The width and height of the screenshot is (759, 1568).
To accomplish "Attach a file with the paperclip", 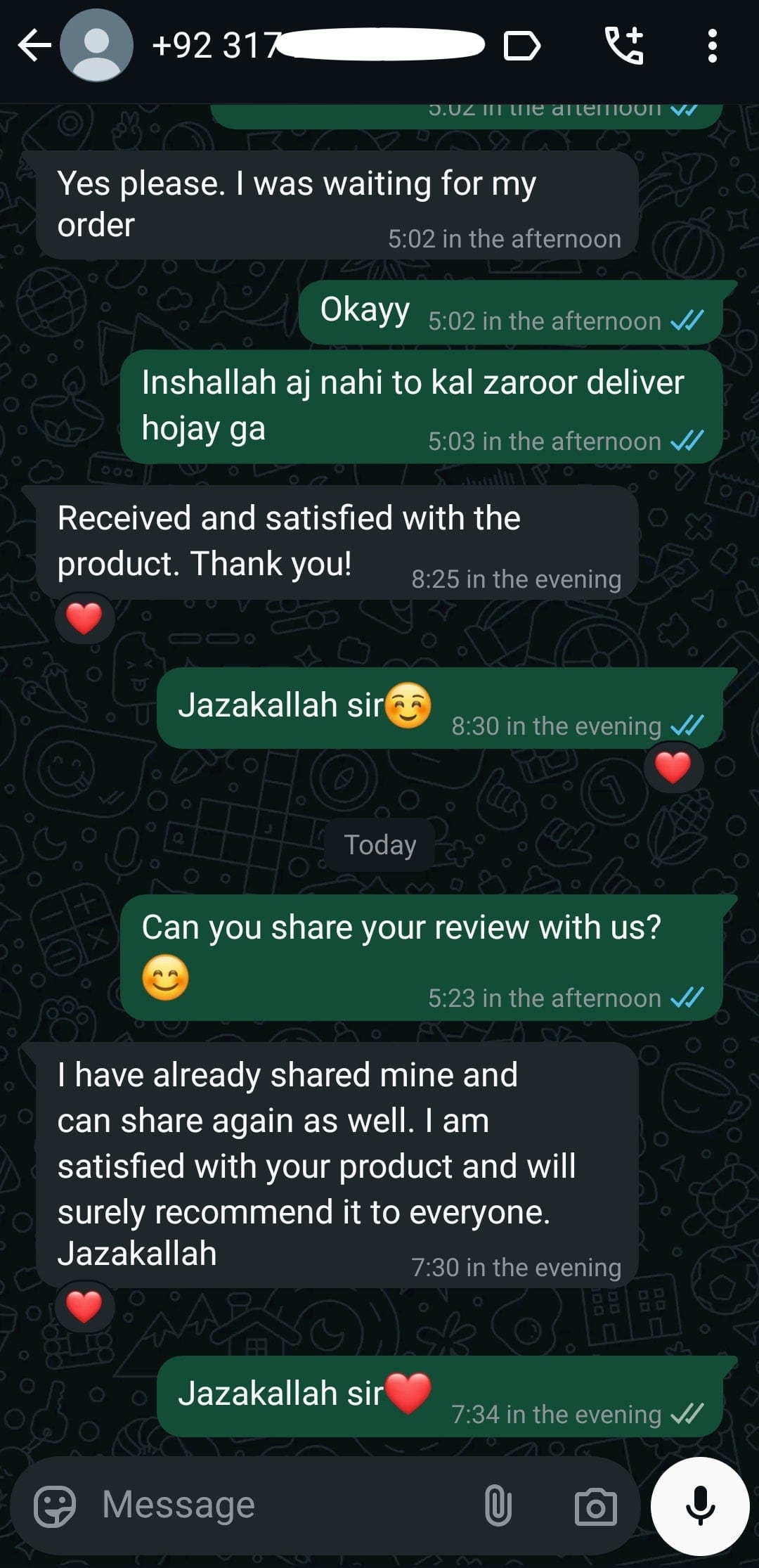I will coord(498,1506).
